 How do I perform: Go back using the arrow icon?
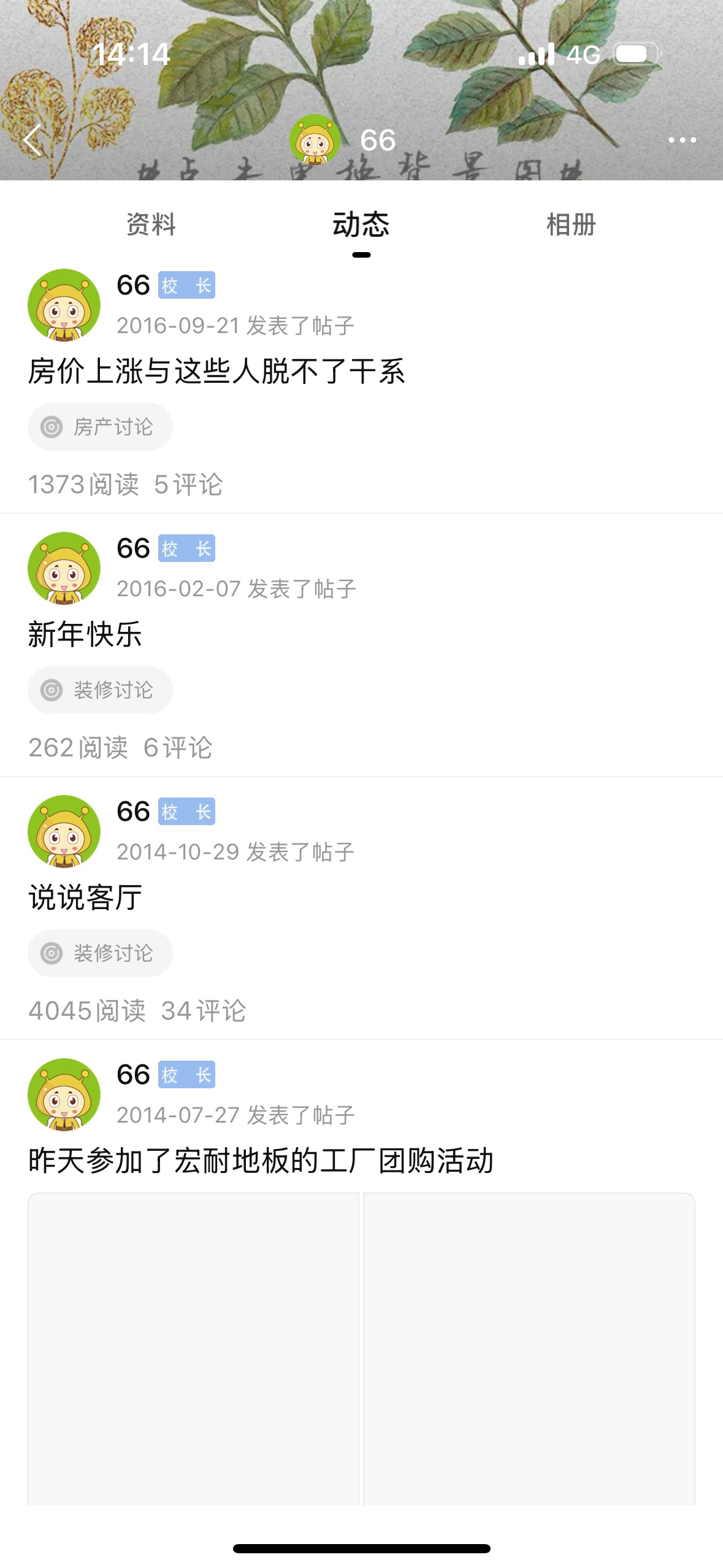point(32,140)
